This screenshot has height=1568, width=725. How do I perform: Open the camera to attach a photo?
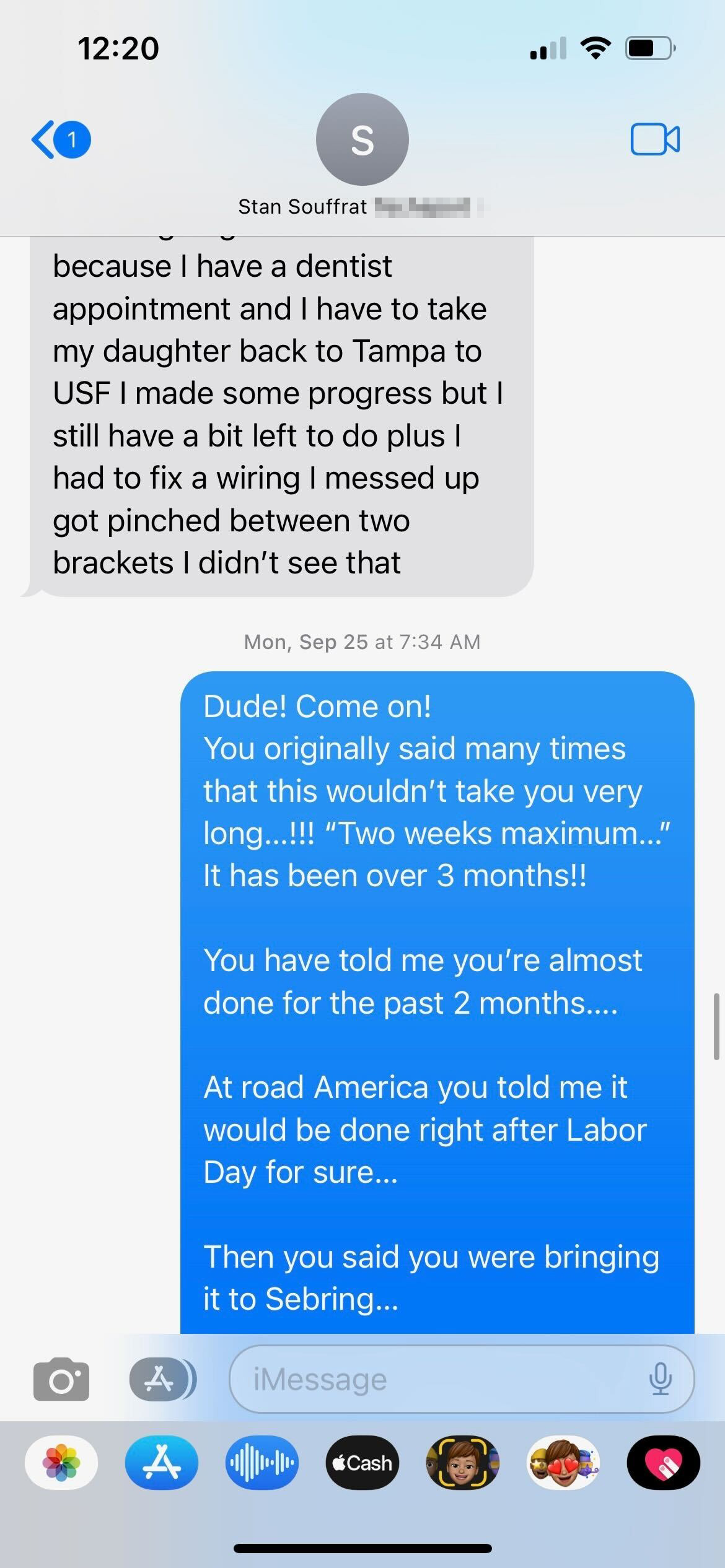[61, 1379]
